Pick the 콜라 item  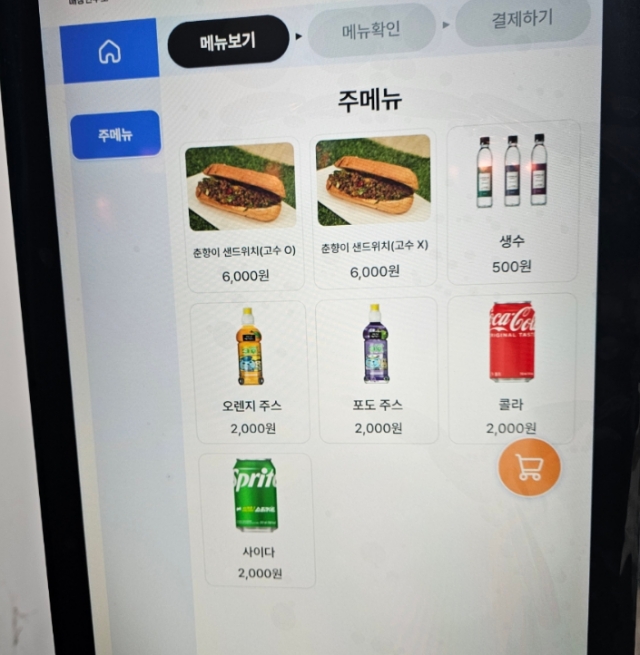point(511,366)
